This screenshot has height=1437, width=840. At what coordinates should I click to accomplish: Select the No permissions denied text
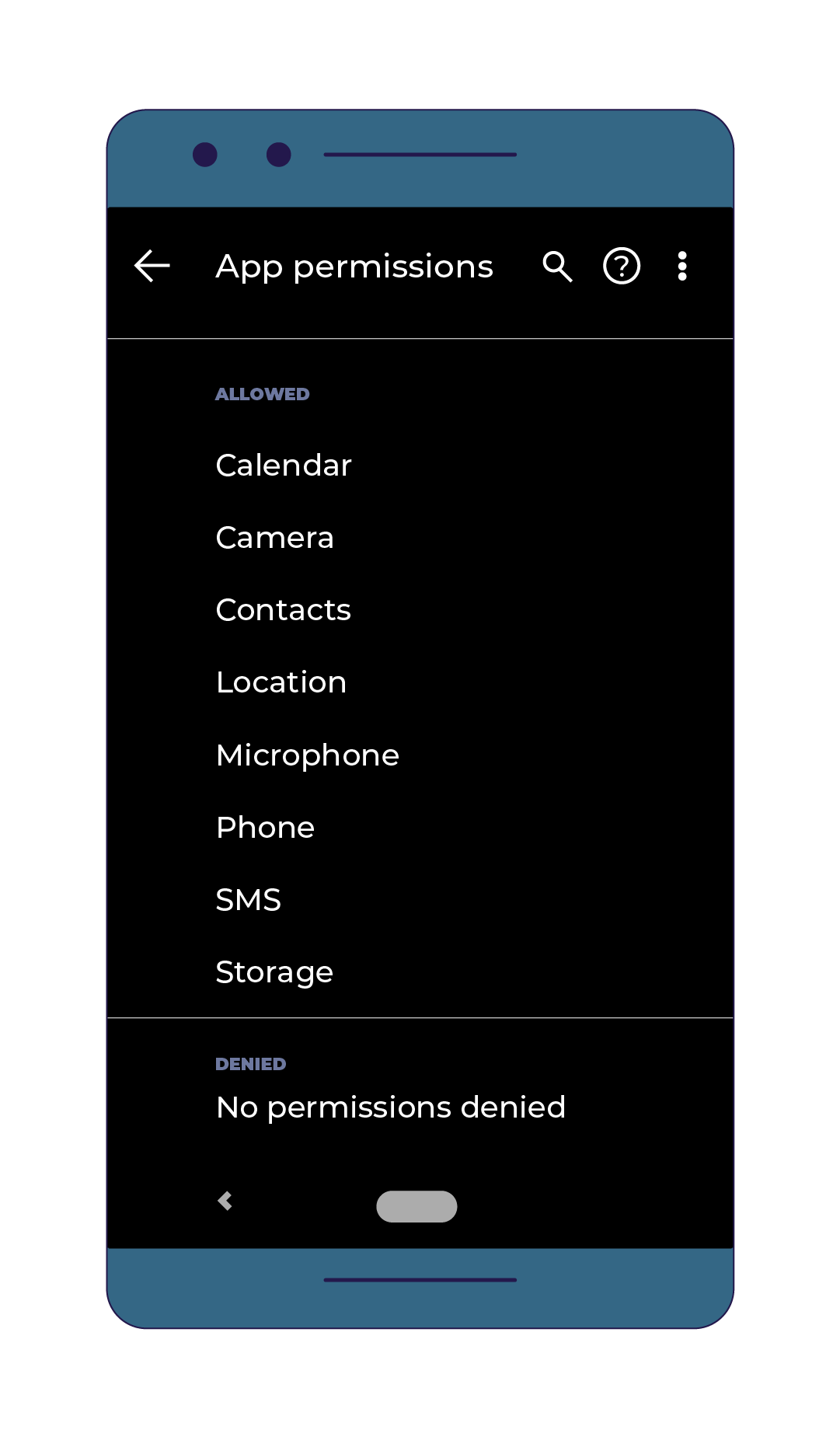tap(391, 1106)
